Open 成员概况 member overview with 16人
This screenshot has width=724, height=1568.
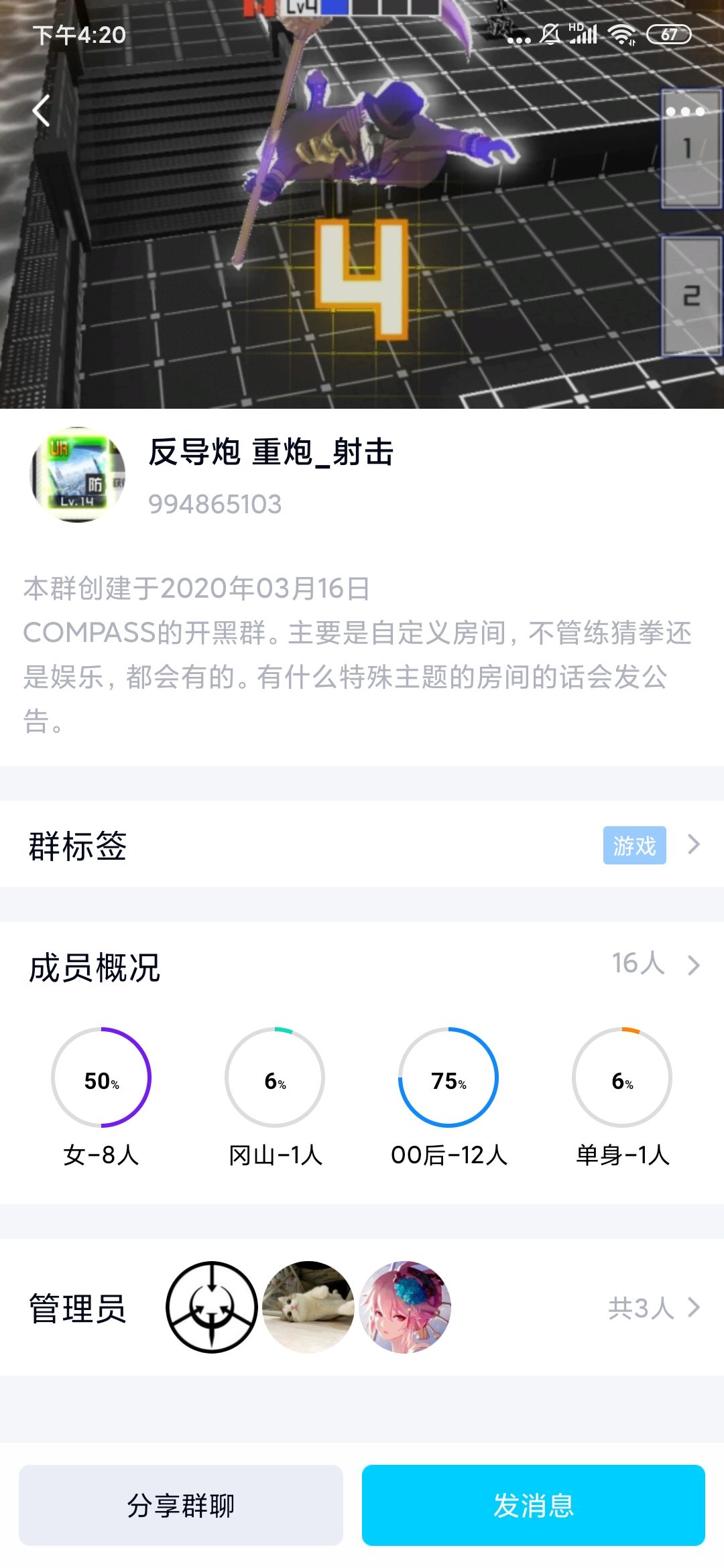pyautogui.click(x=362, y=966)
